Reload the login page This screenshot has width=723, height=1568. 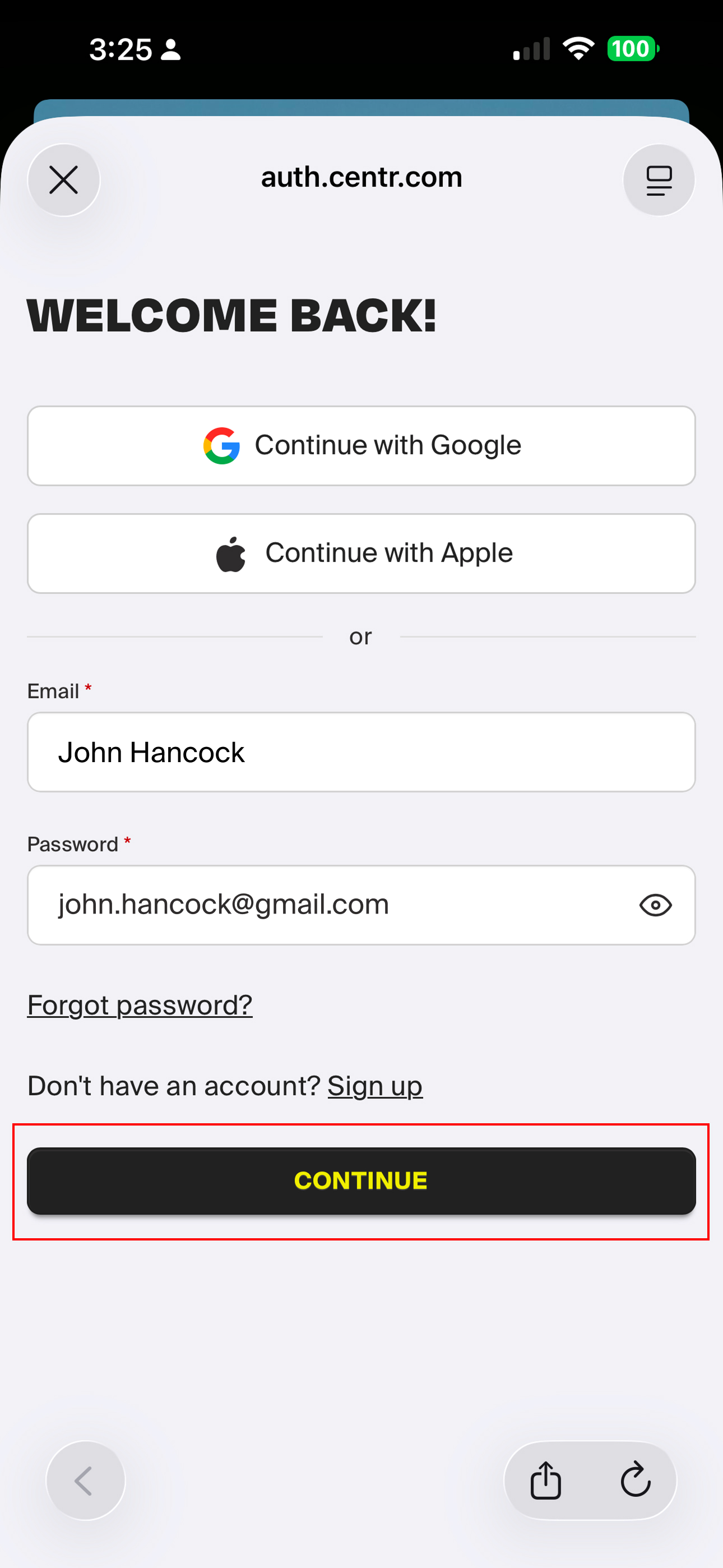[x=636, y=1479]
